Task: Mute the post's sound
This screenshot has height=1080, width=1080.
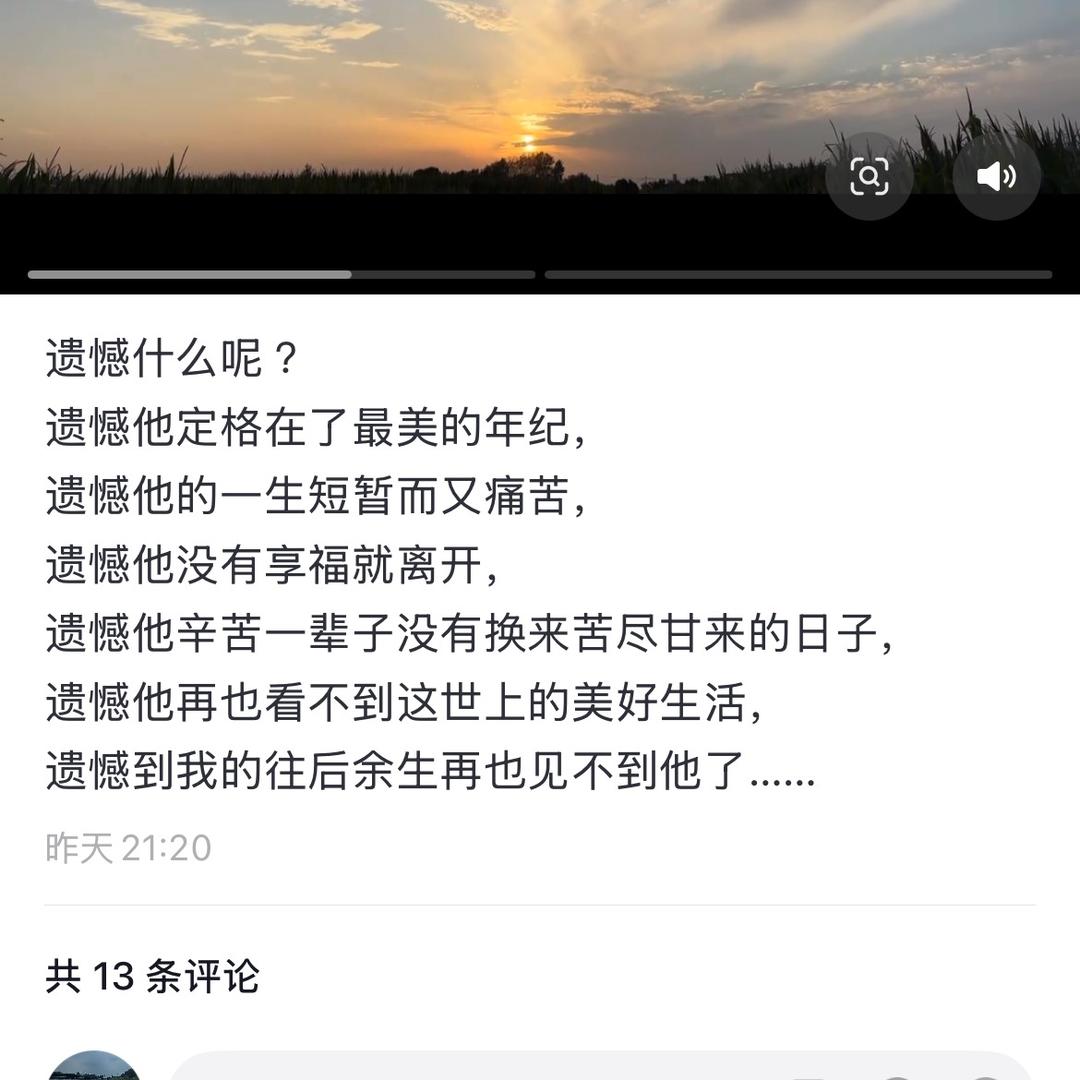Action: [996, 177]
